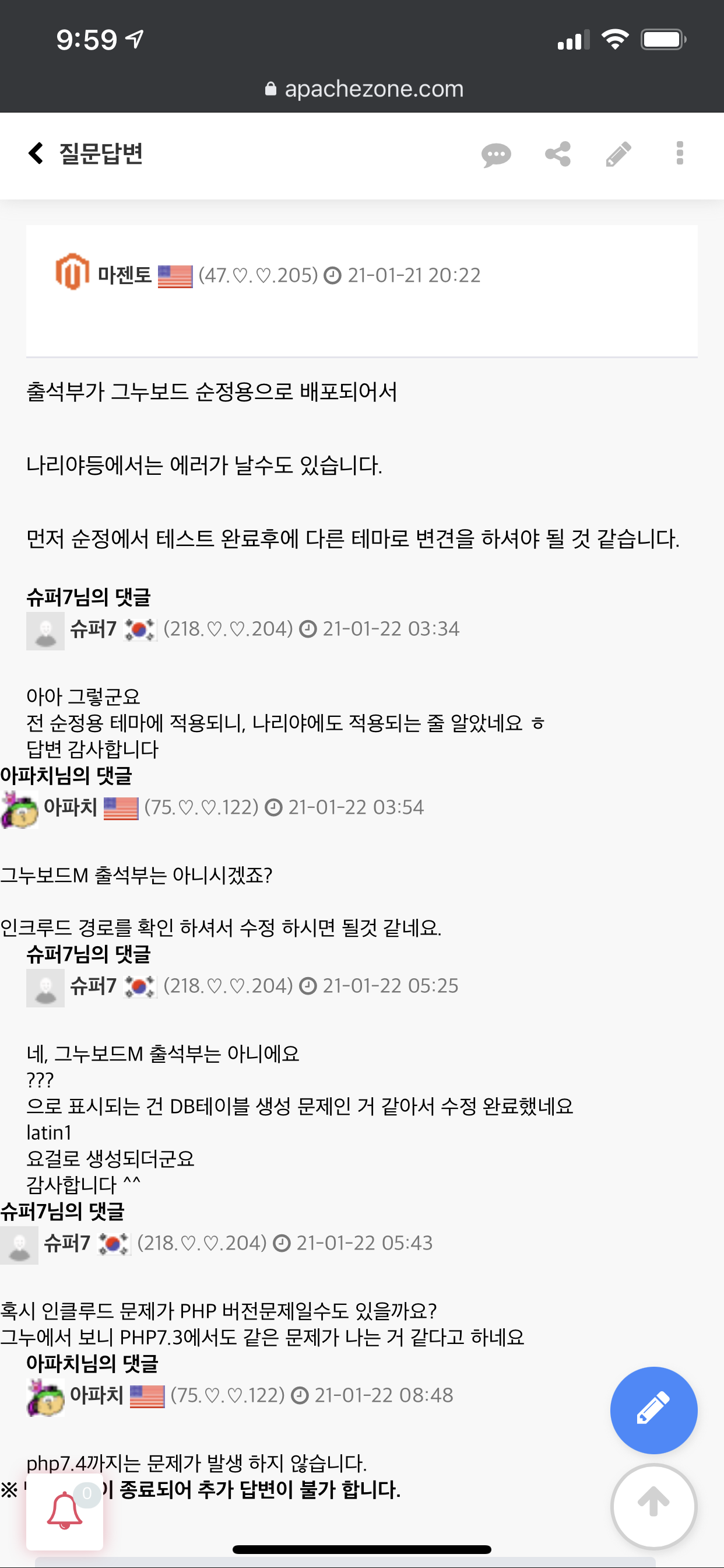Tap the pencil edit icon in header
Screen dimensions: 724x1568
(618, 154)
